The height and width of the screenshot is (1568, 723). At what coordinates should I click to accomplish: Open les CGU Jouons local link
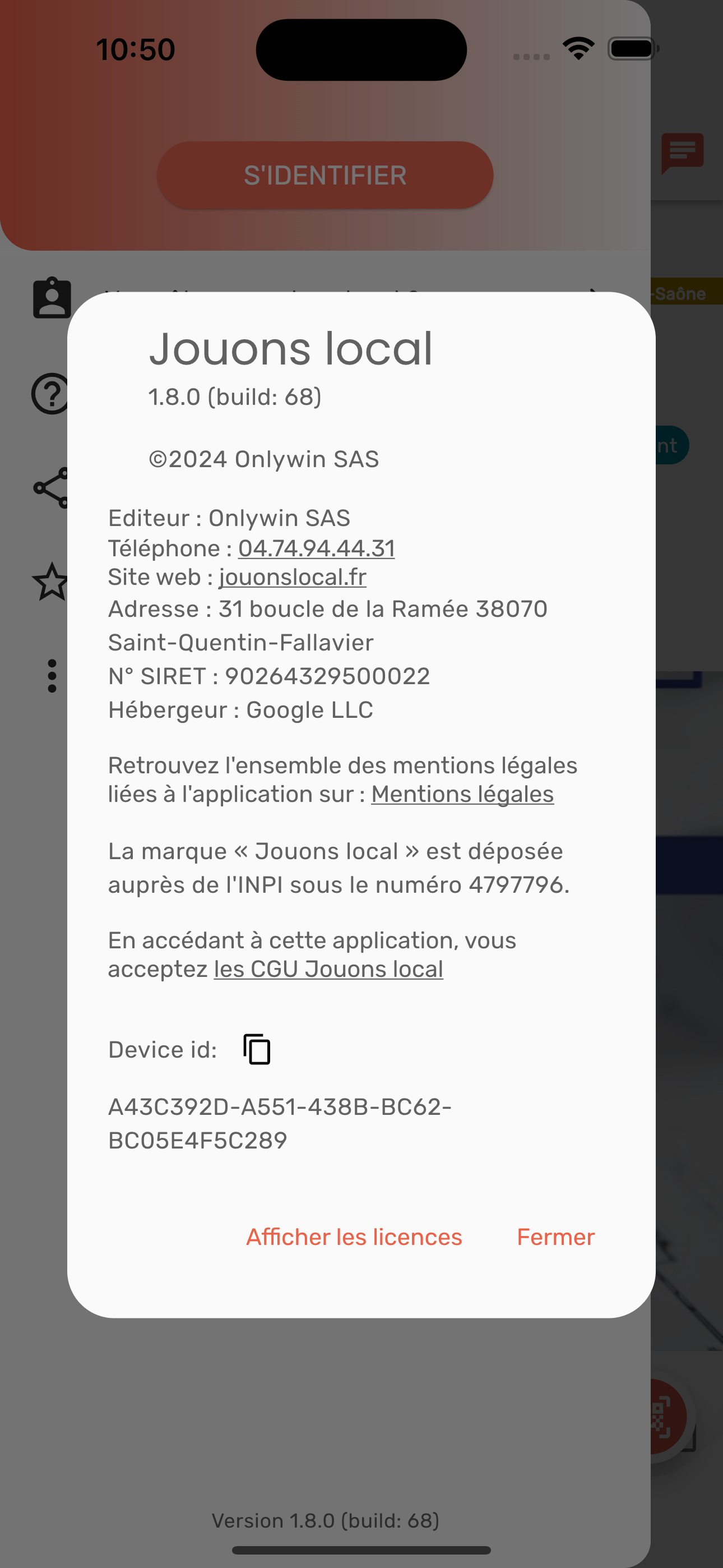[x=328, y=969]
